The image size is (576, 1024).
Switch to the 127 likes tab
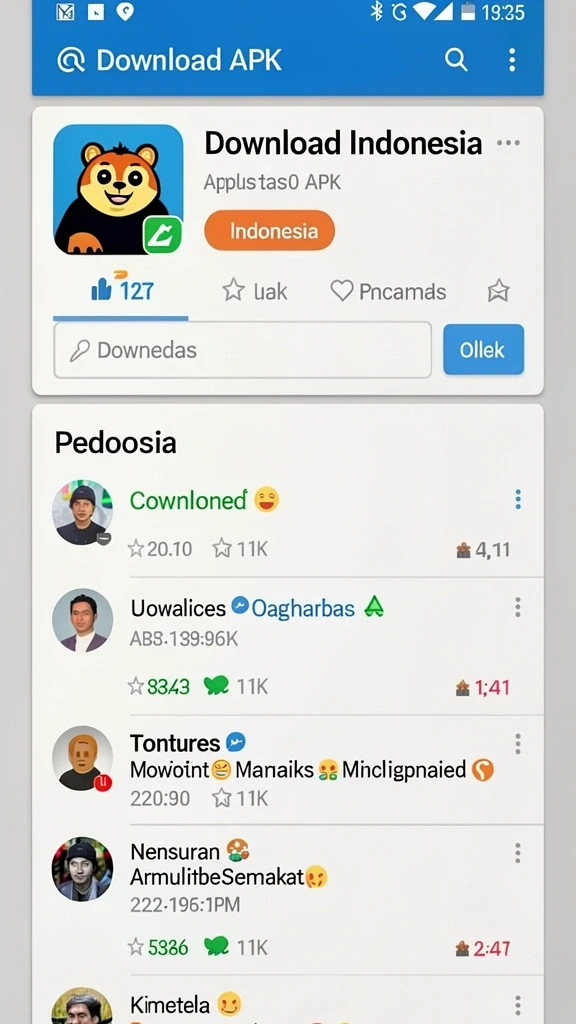(121, 290)
